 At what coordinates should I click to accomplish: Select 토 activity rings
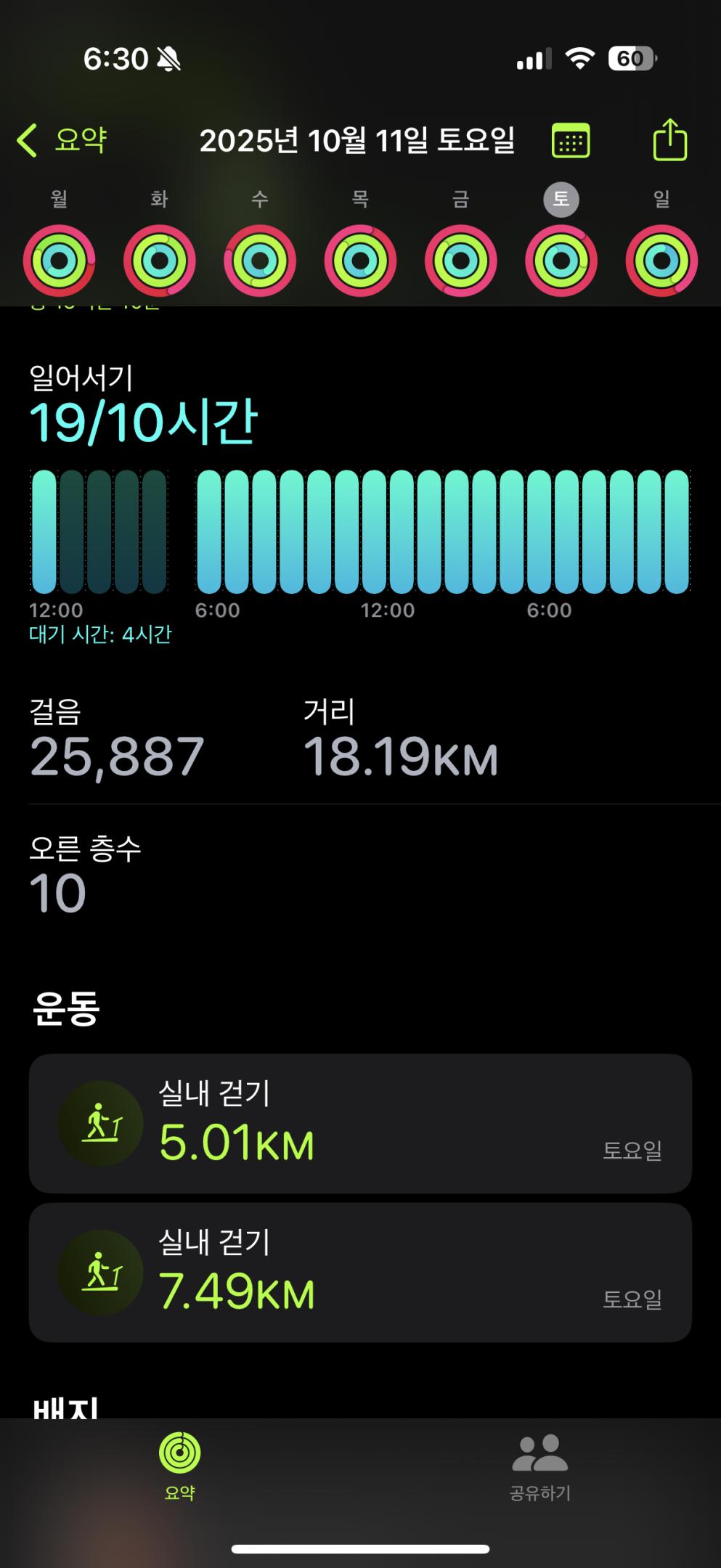[561, 261]
